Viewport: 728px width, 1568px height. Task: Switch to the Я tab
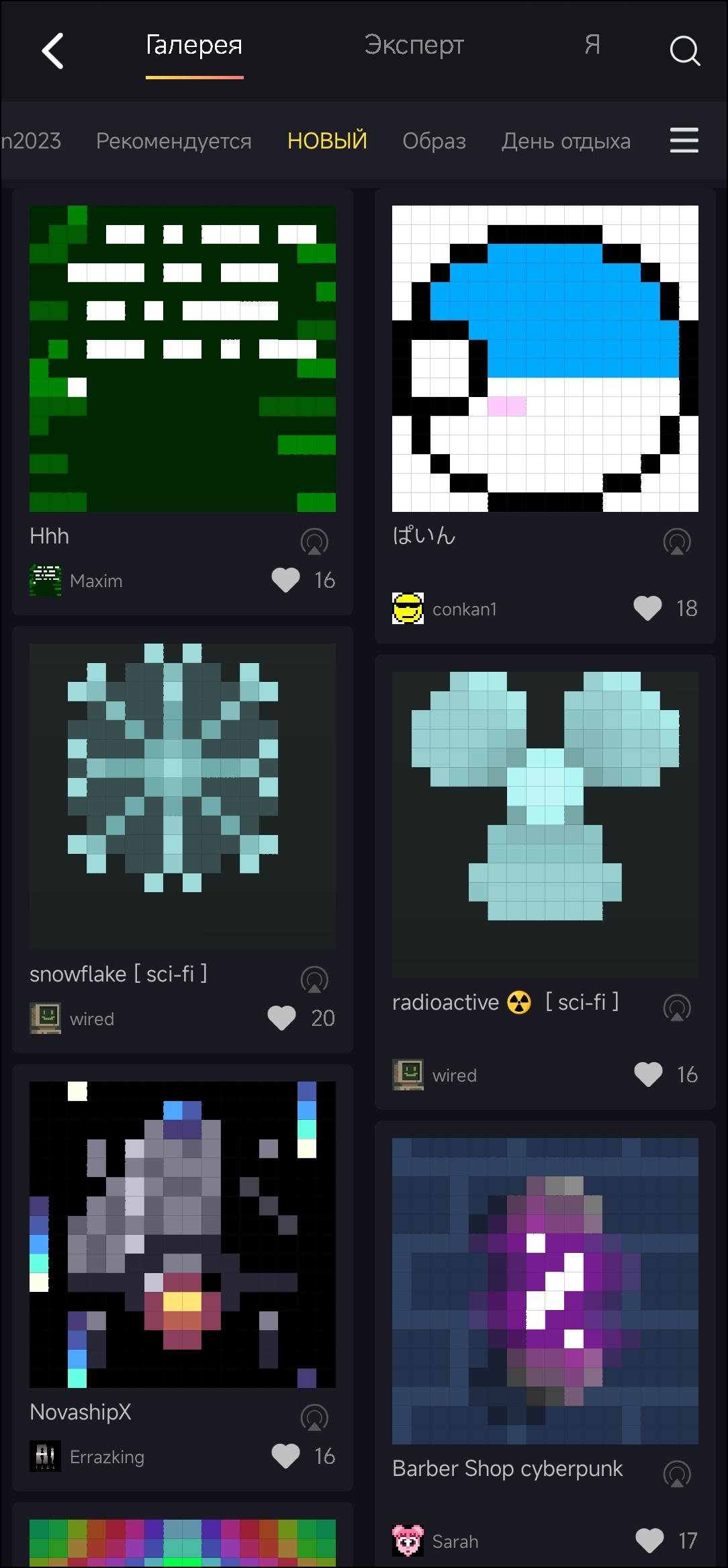coord(592,46)
